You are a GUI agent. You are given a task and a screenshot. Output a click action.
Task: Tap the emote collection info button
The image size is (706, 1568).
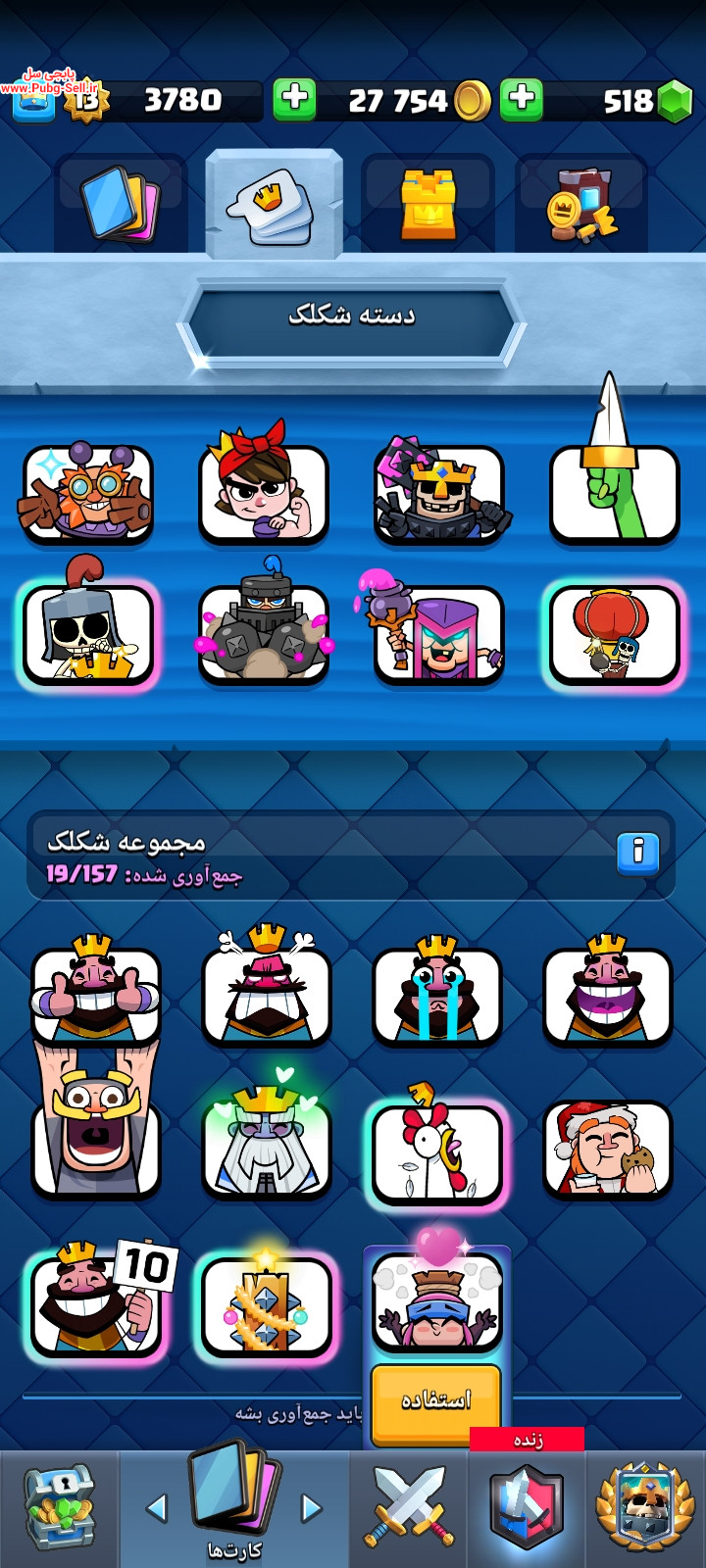637,853
